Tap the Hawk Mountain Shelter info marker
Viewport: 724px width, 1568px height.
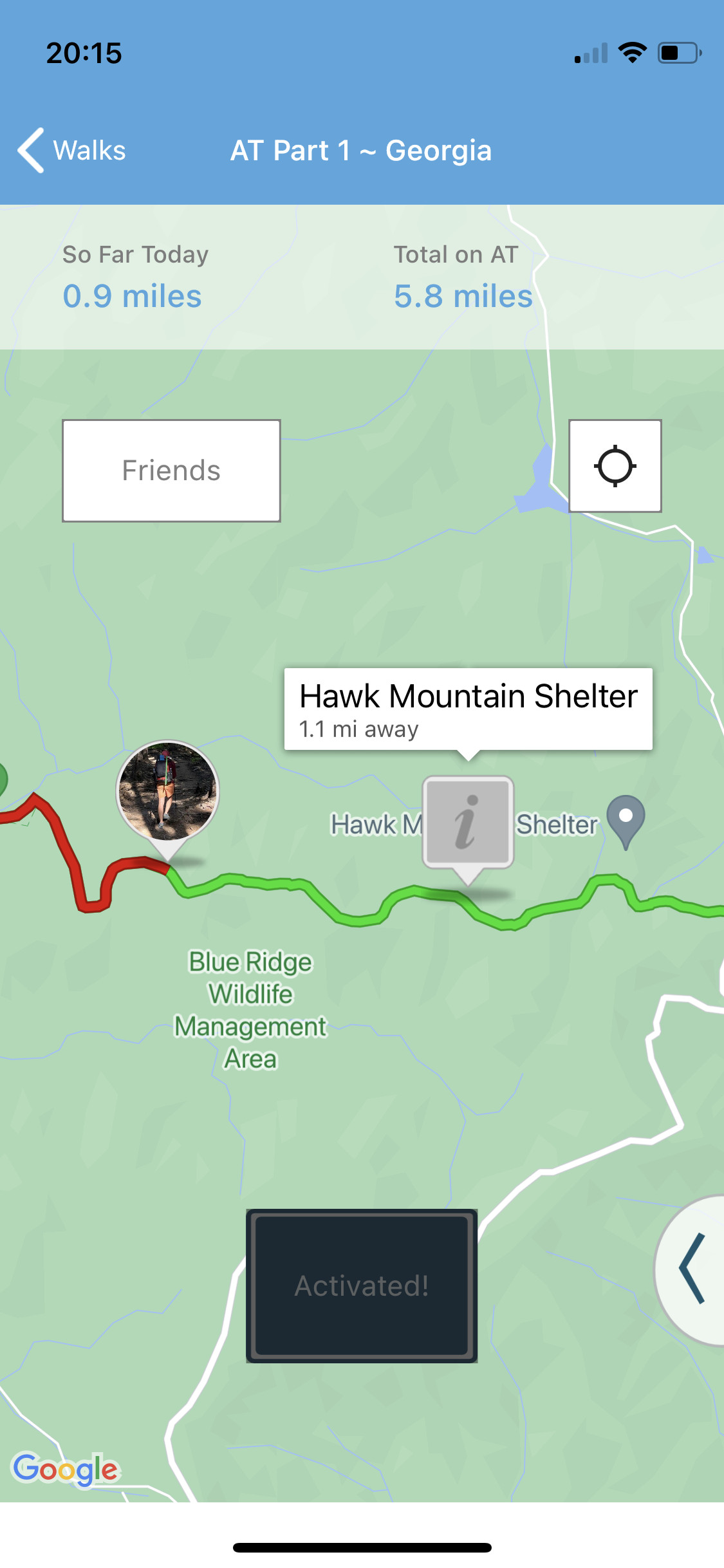pyautogui.click(x=468, y=822)
